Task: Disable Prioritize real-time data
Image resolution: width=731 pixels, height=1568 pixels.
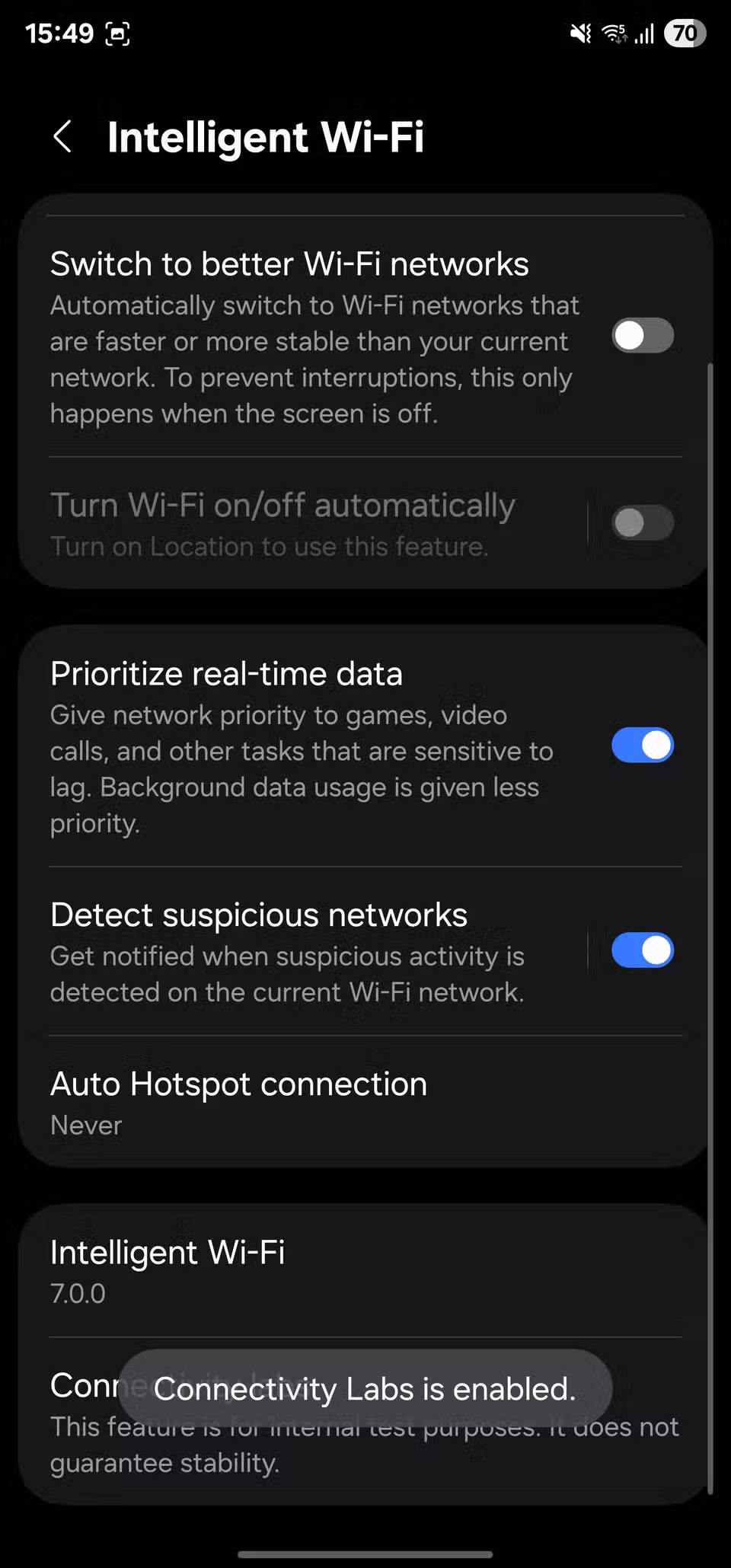Action: click(642, 746)
